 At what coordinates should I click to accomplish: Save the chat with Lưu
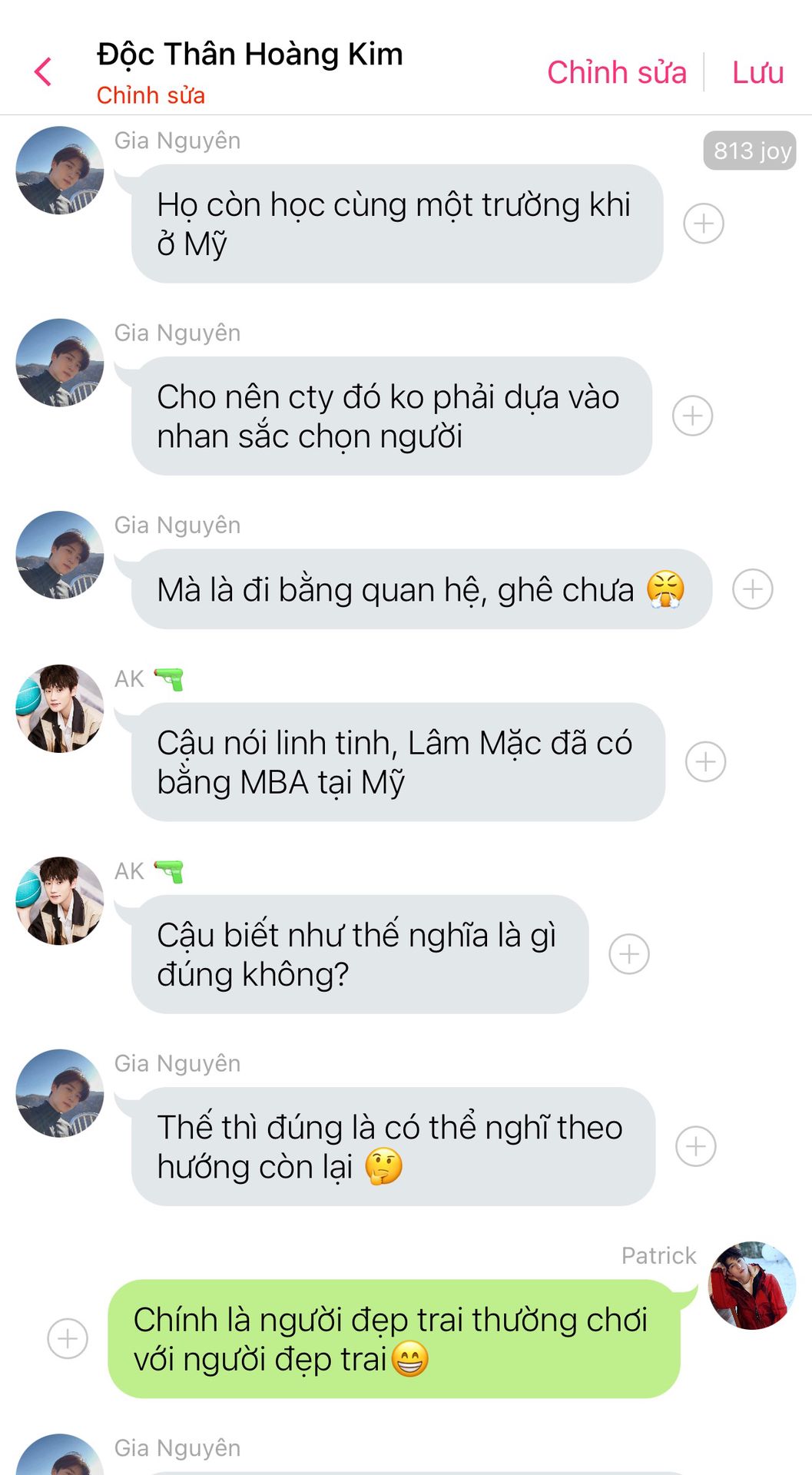pos(757,72)
